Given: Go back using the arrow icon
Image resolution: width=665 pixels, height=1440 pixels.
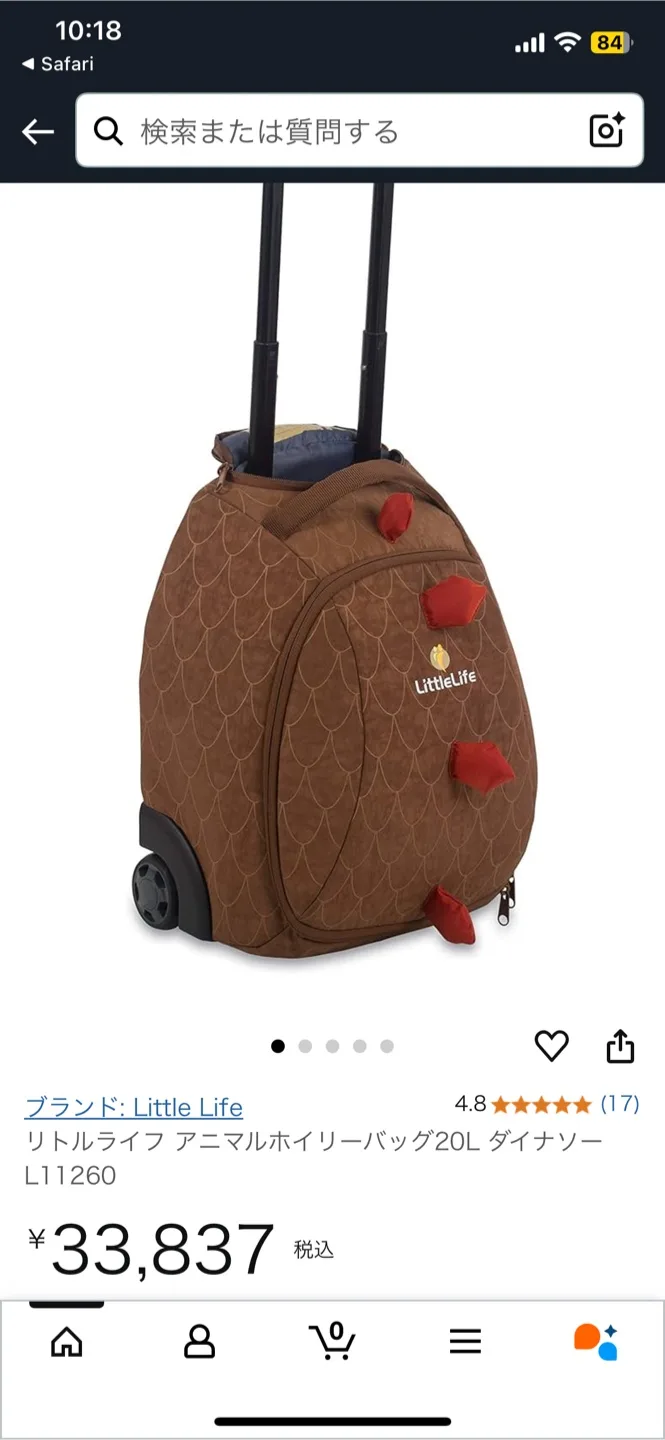Looking at the screenshot, I should [x=38, y=131].
